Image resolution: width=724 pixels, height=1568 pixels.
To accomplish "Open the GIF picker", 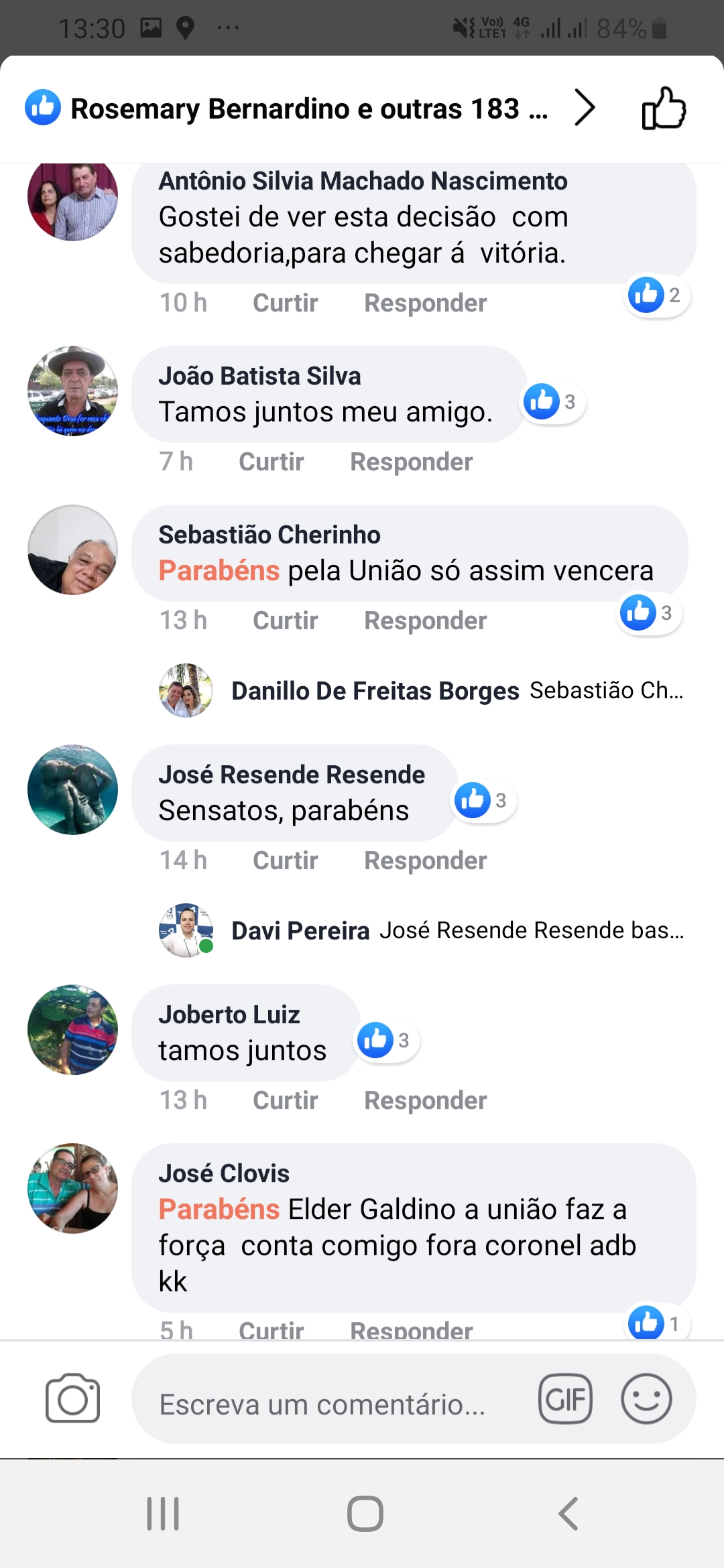I will (x=565, y=1398).
